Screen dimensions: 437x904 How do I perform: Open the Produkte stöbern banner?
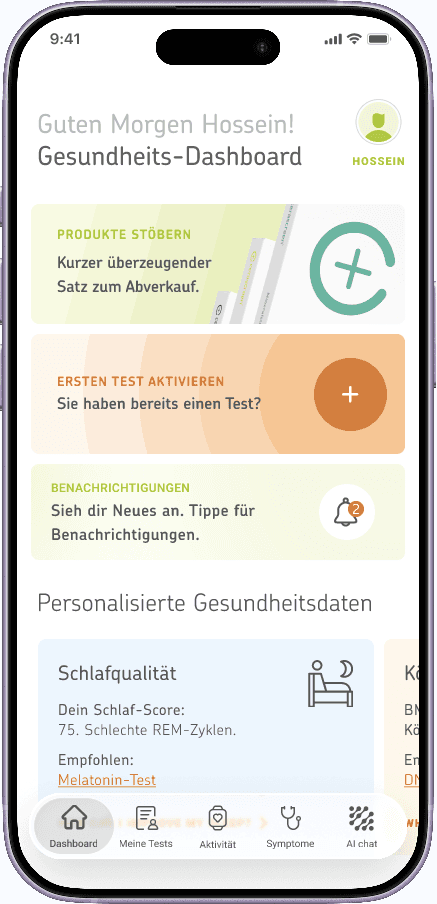(x=218, y=264)
